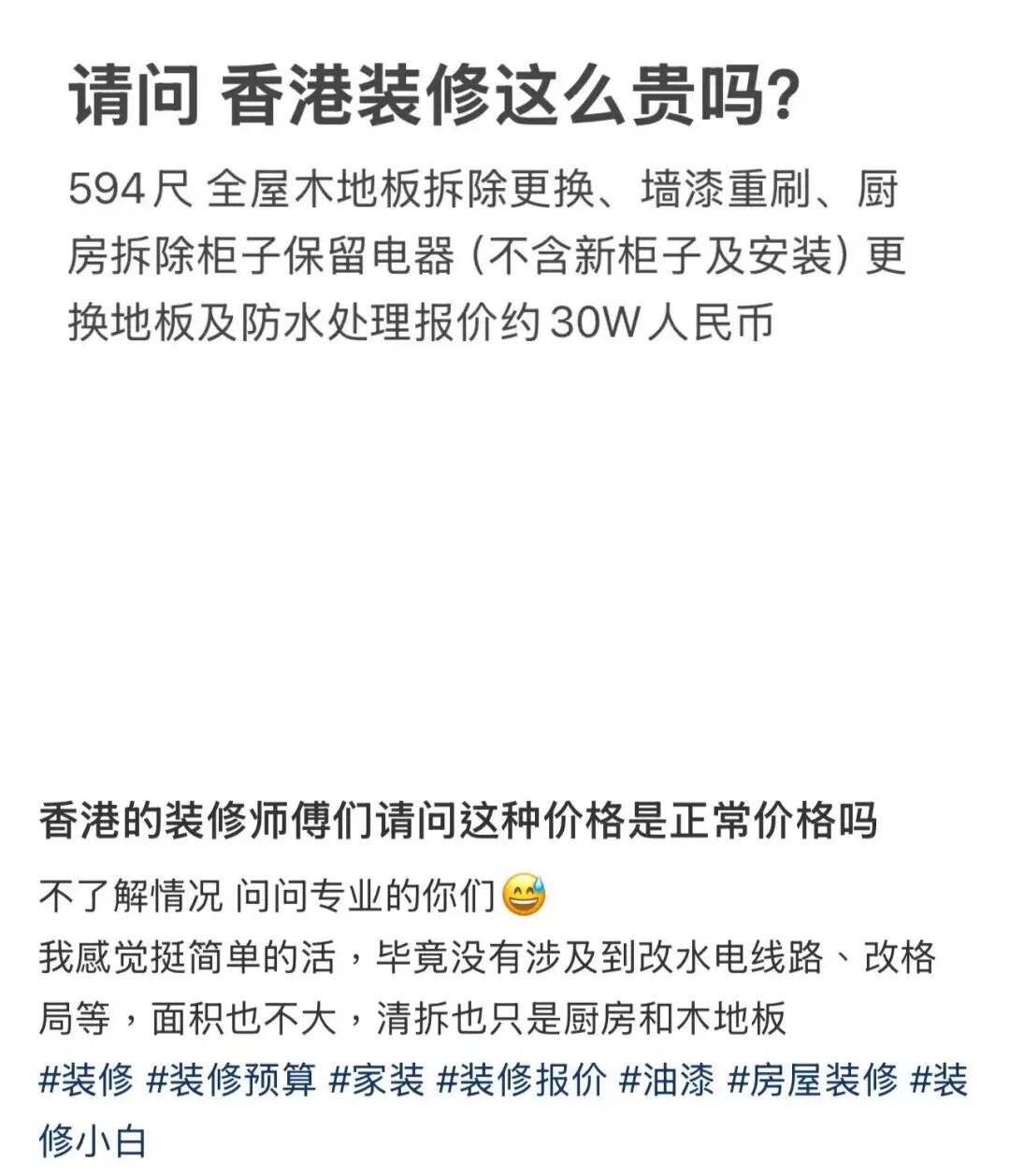
Task: Open the post image titled 请问 香港装修这么贵吗
Action: [x=505, y=374]
